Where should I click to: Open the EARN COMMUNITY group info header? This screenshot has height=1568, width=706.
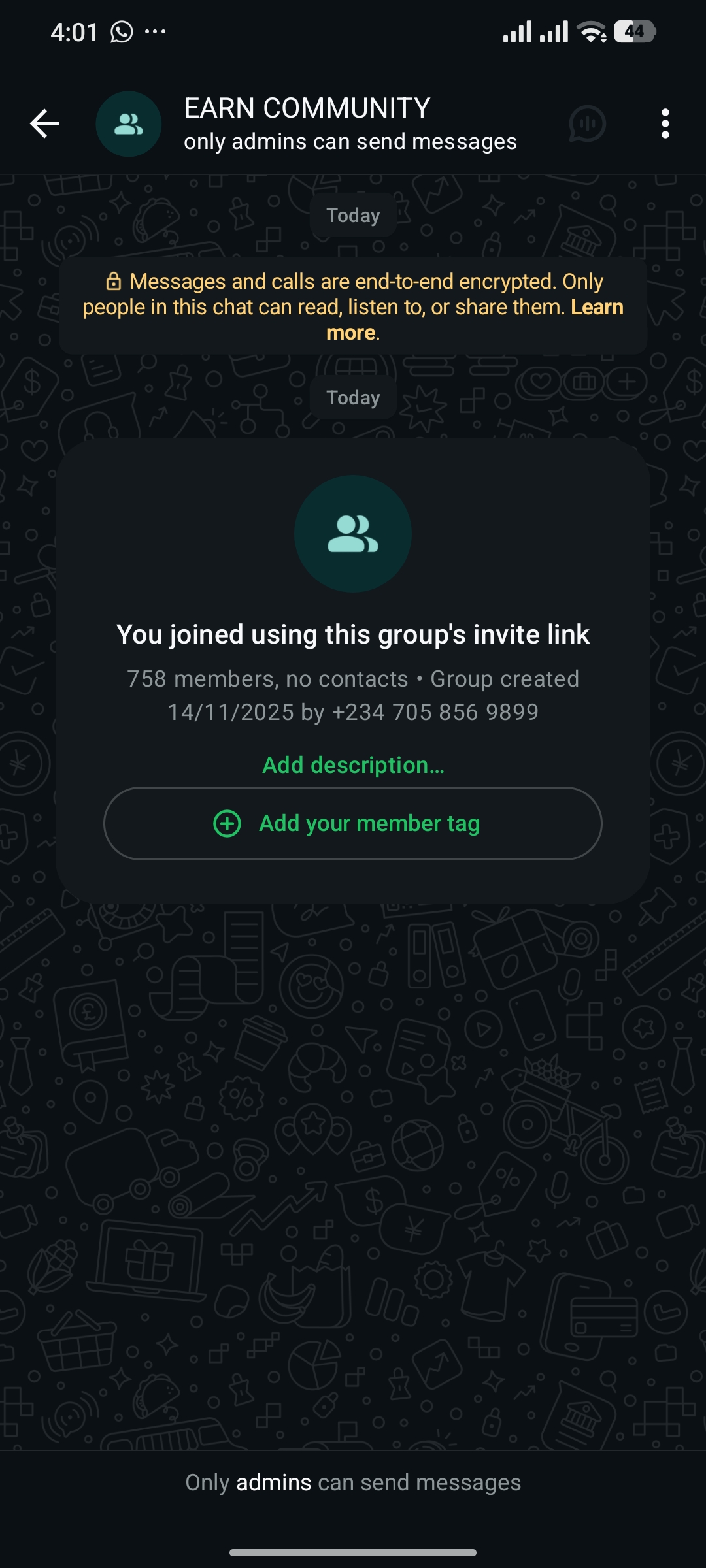307,123
